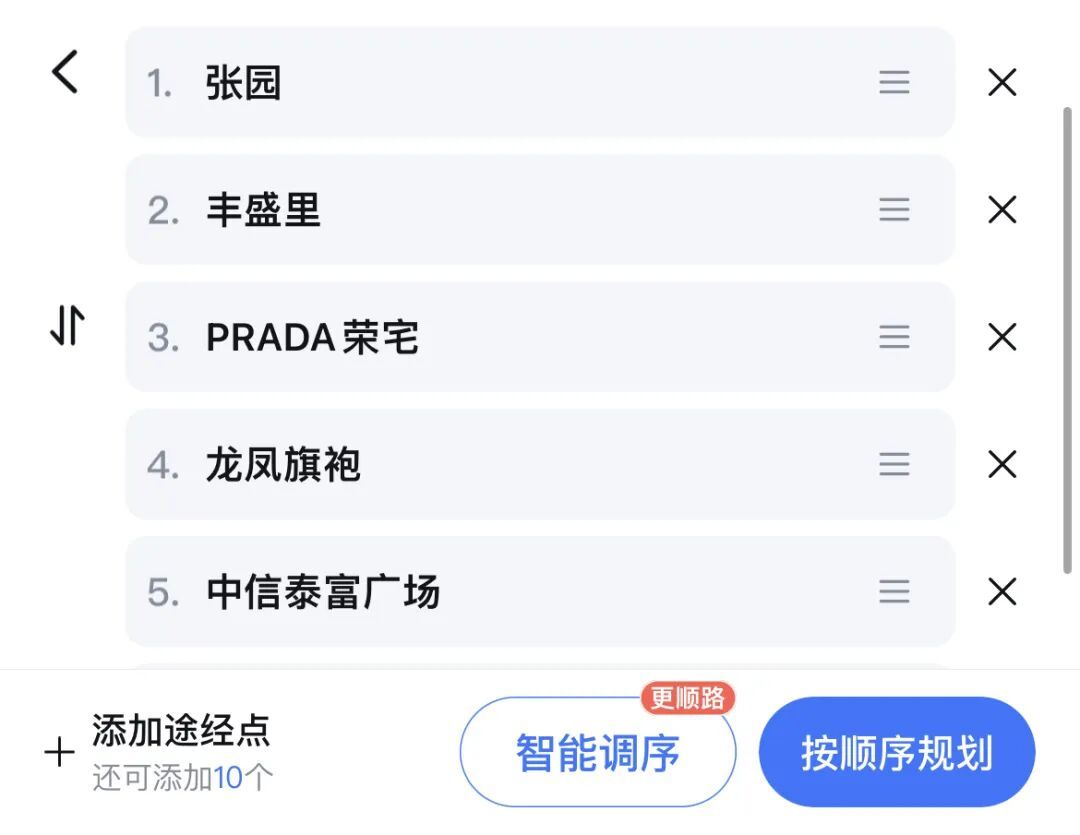The height and width of the screenshot is (835, 1080).
Task: Remove 中信泰富广场 from the route
Action: pos(1002,592)
